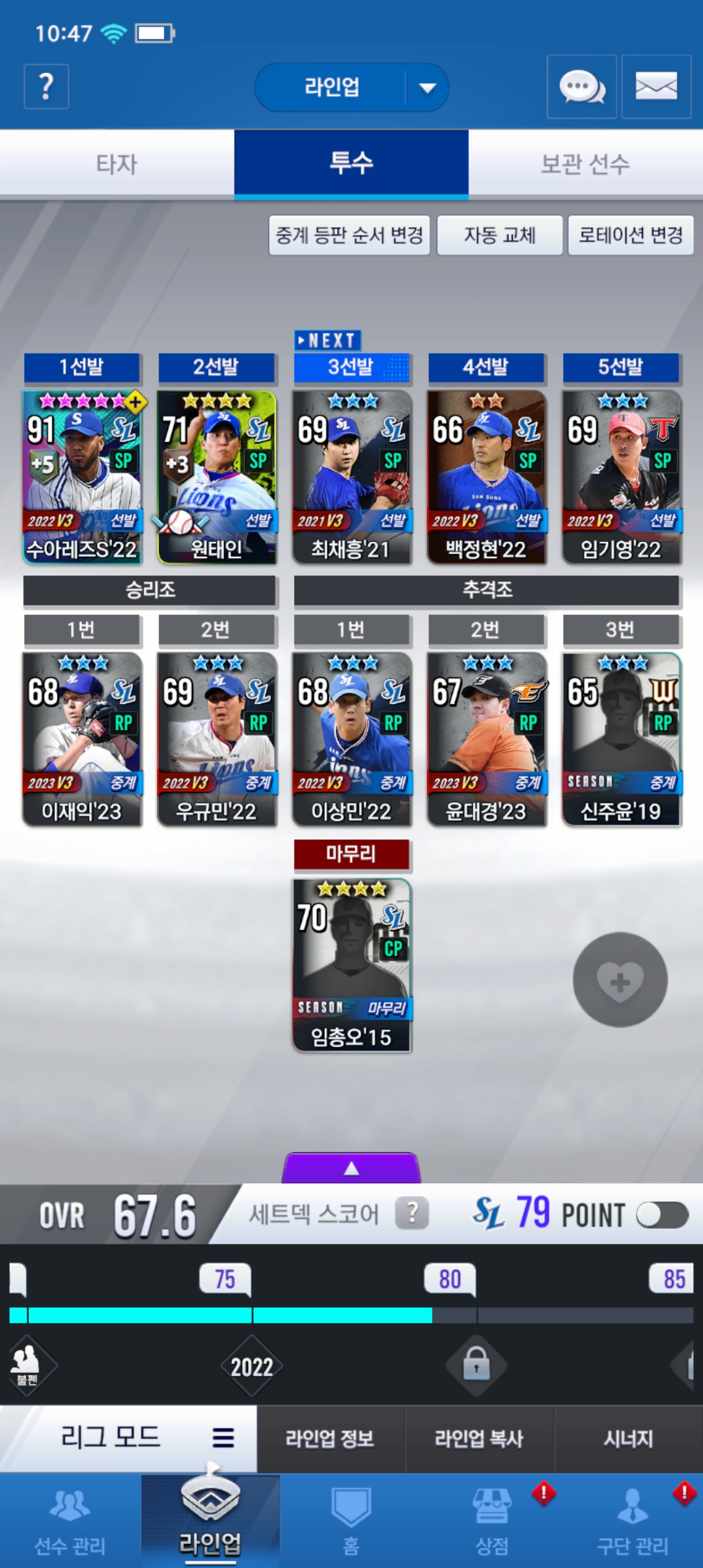Open the mail envelope icon
This screenshot has height=1568, width=703.
click(x=656, y=87)
